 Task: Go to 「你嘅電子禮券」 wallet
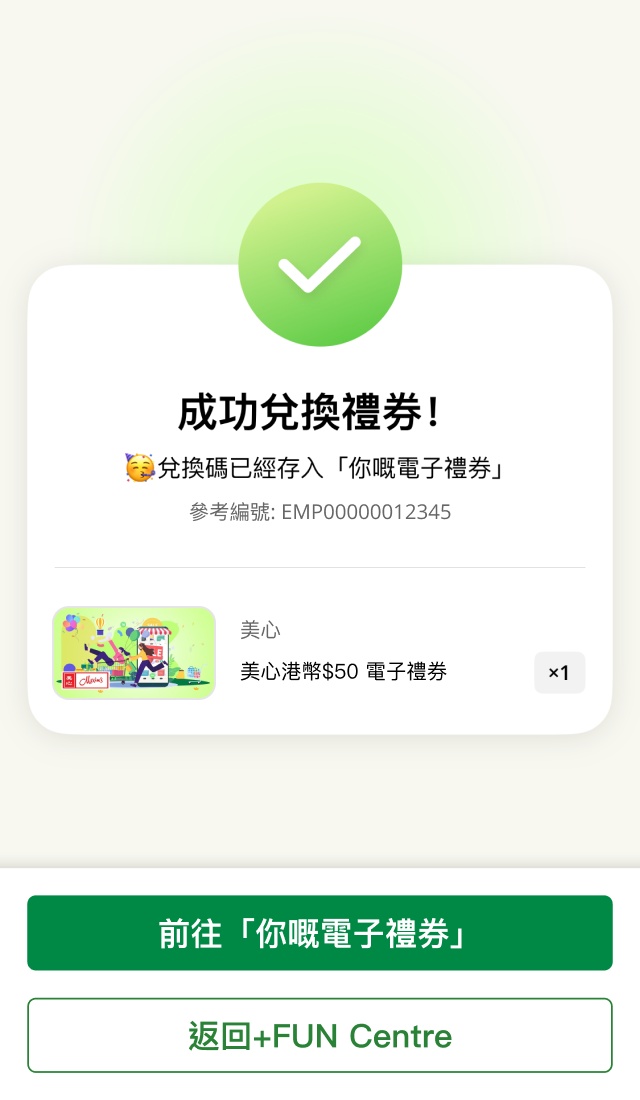[320, 933]
